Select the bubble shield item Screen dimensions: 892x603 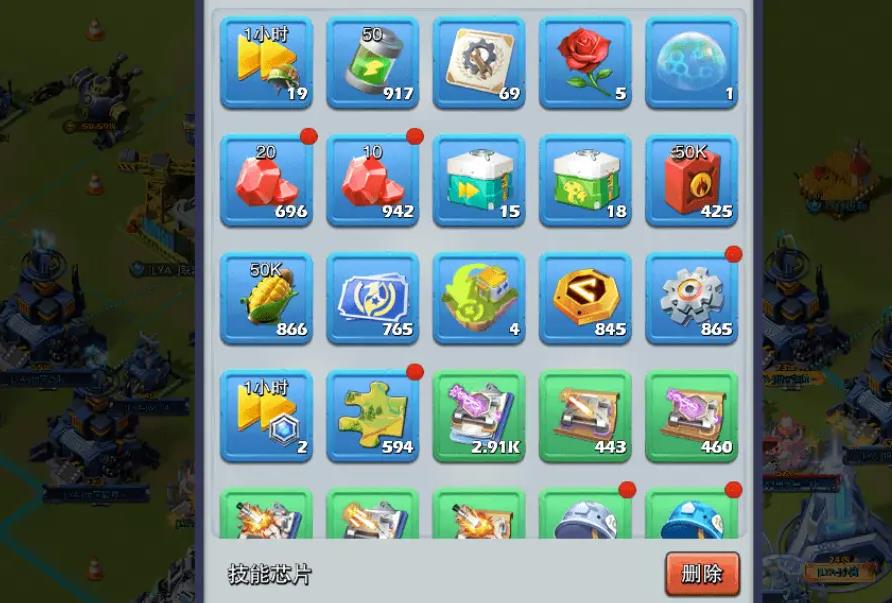(691, 62)
